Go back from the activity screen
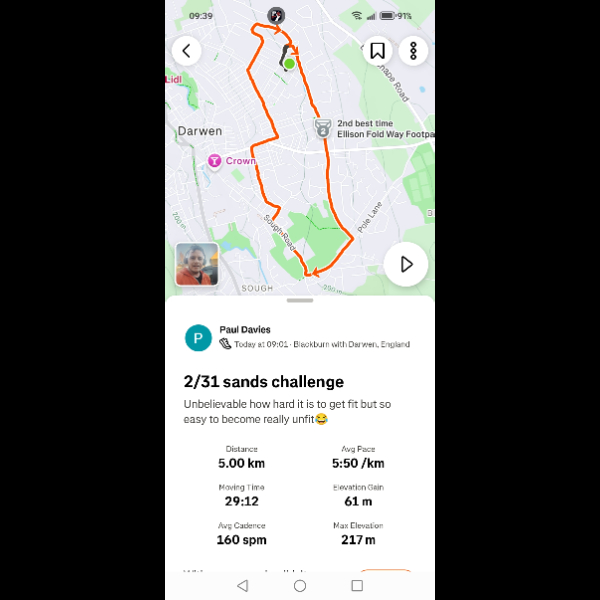 click(x=186, y=51)
